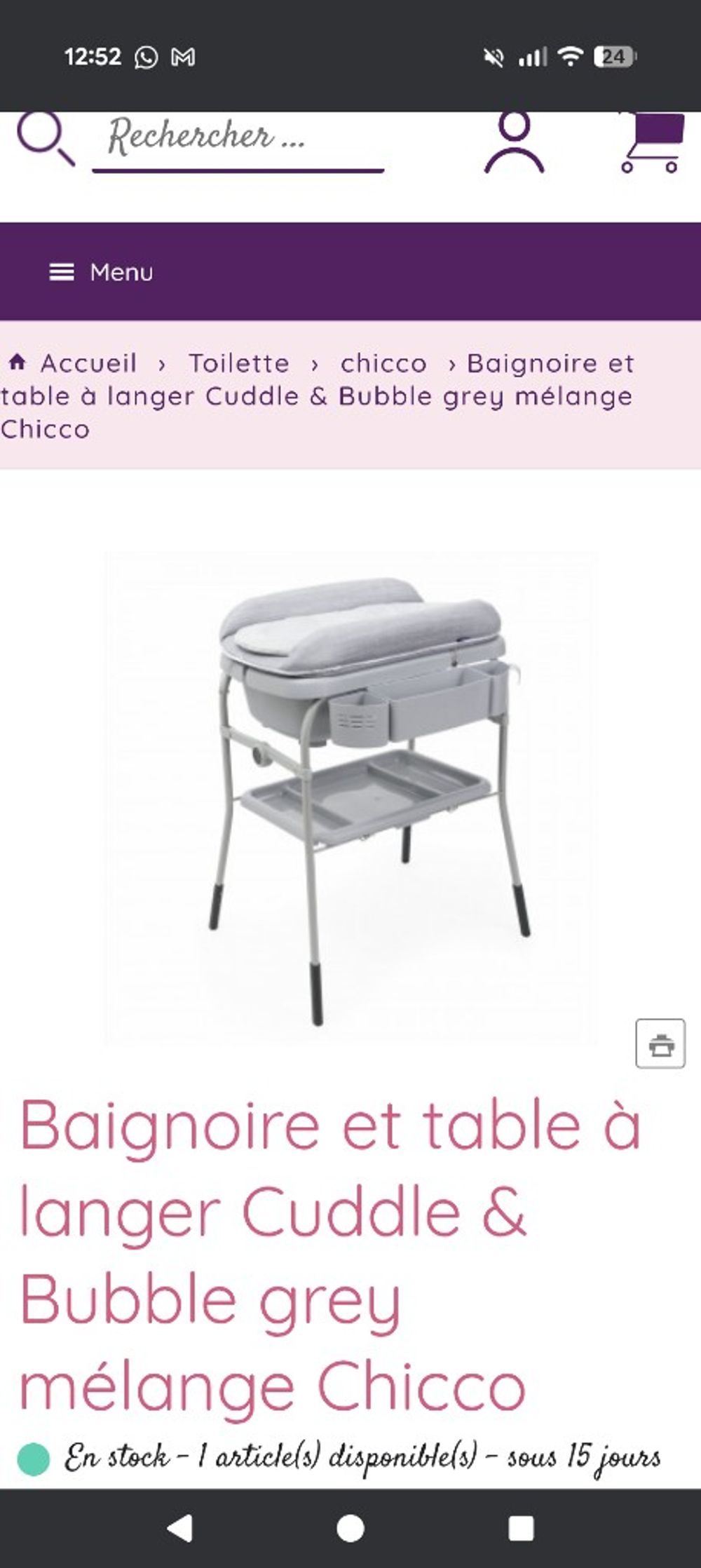This screenshot has height=1568, width=701.
Task: Return to the phone home screen
Action: point(350,1529)
